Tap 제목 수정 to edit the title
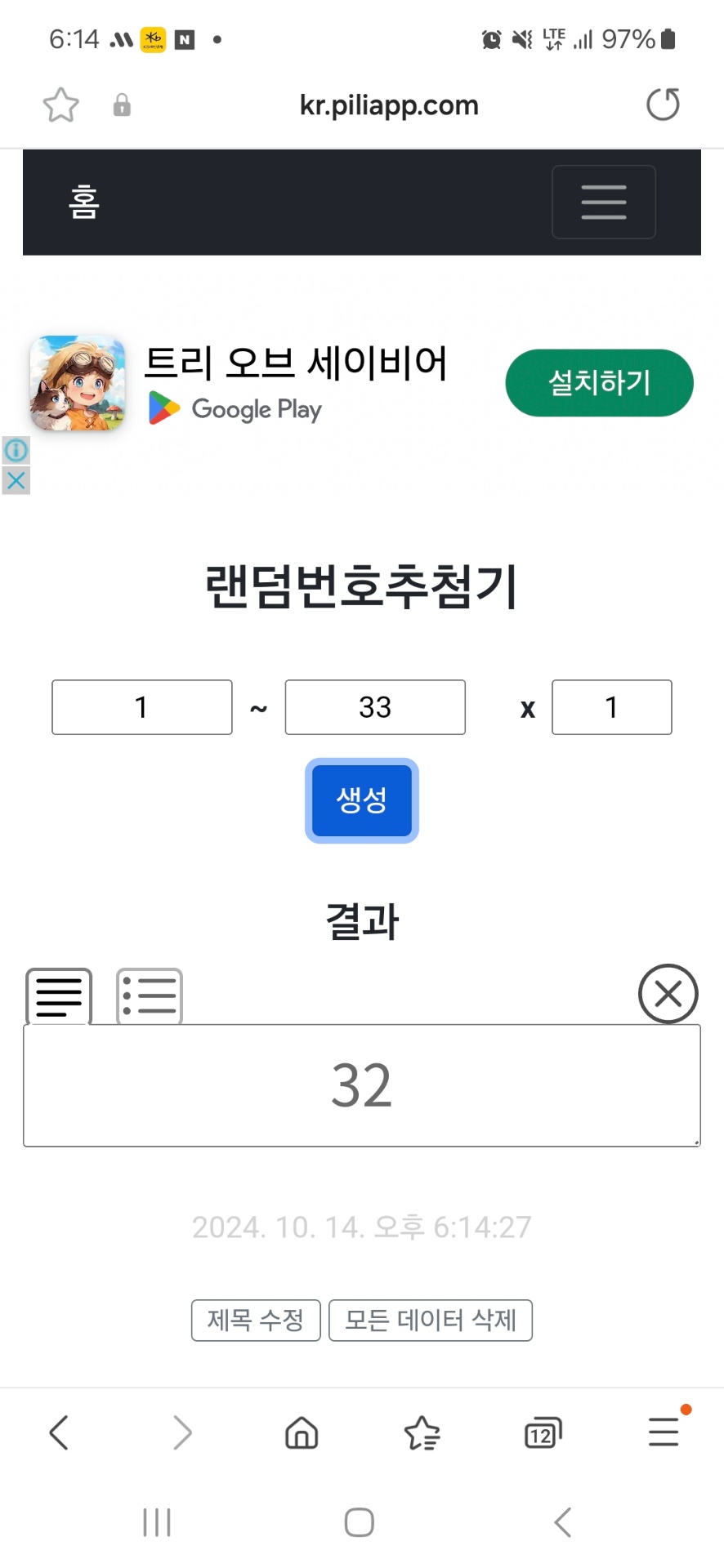The height and width of the screenshot is (1568, 724). tap(256, 1320)
